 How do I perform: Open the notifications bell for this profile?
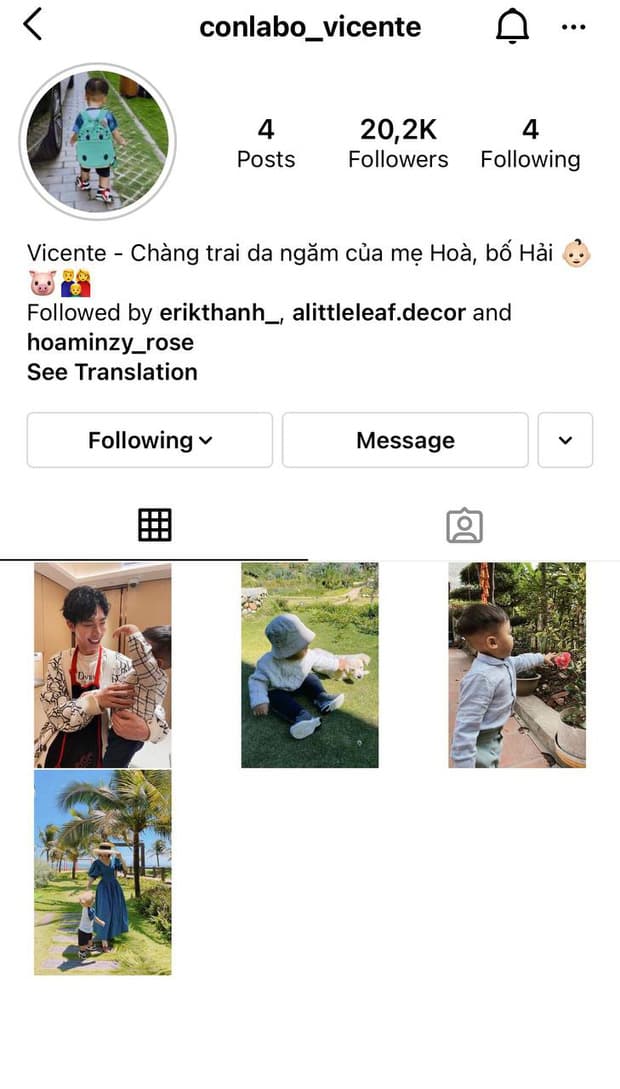point(512,26)
